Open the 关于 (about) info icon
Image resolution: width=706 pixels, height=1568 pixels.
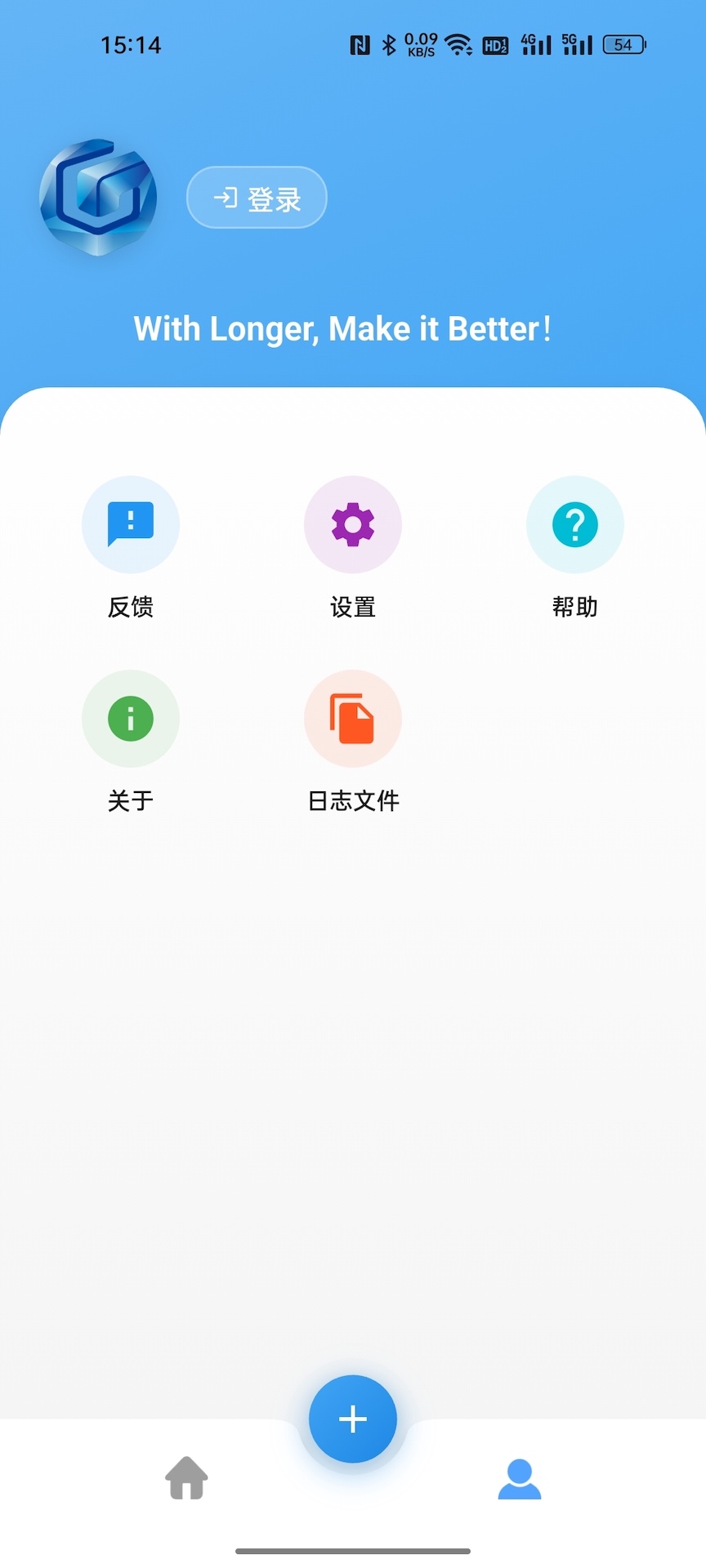131,719
